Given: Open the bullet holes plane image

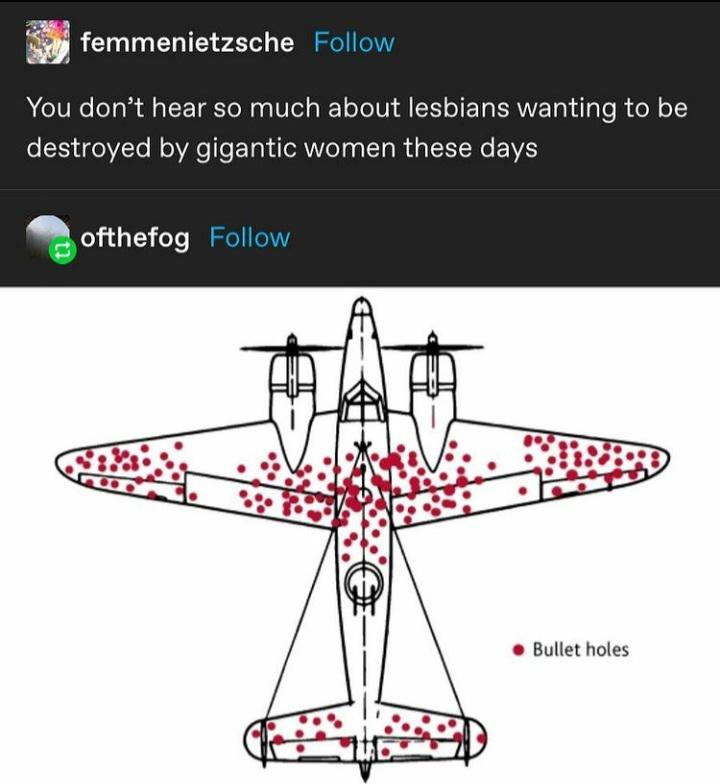Looking at the screenshot, I should point(360,535).
